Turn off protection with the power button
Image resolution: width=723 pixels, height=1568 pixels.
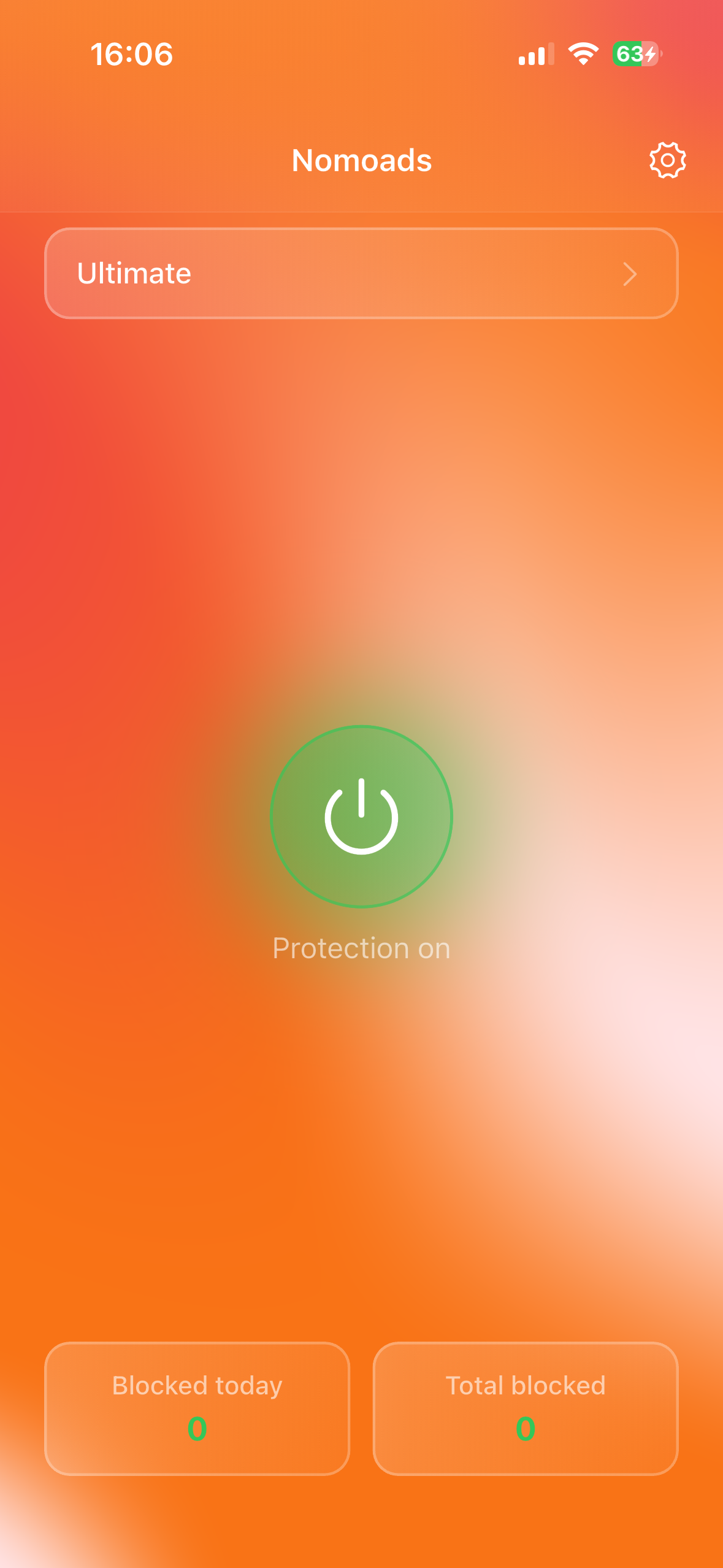pos(361,817)
